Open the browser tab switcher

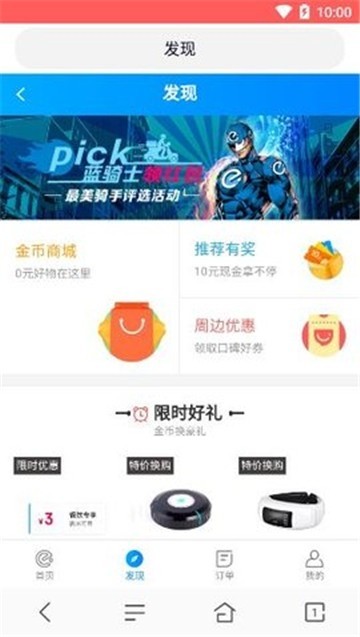click(315, 612)
